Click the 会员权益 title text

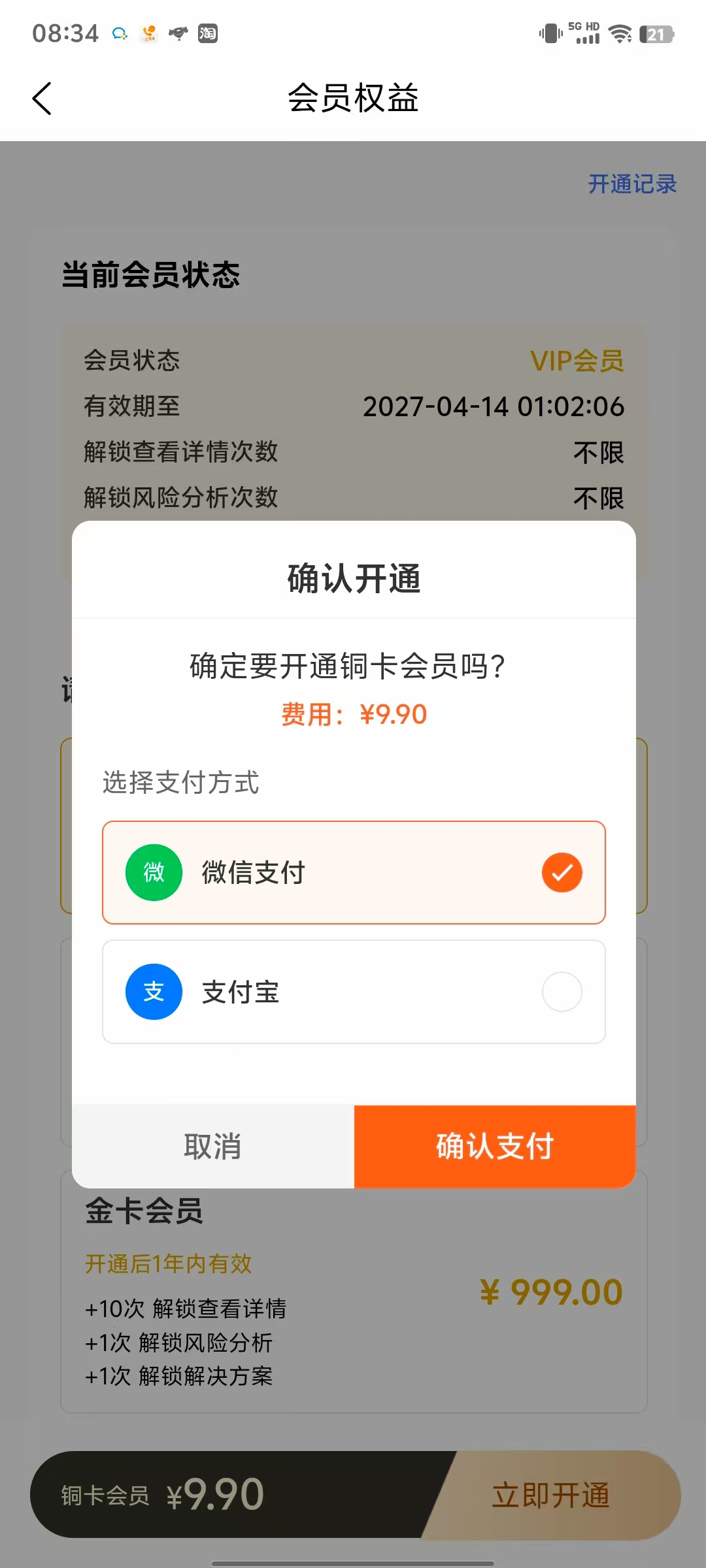(x=353, y=98)
